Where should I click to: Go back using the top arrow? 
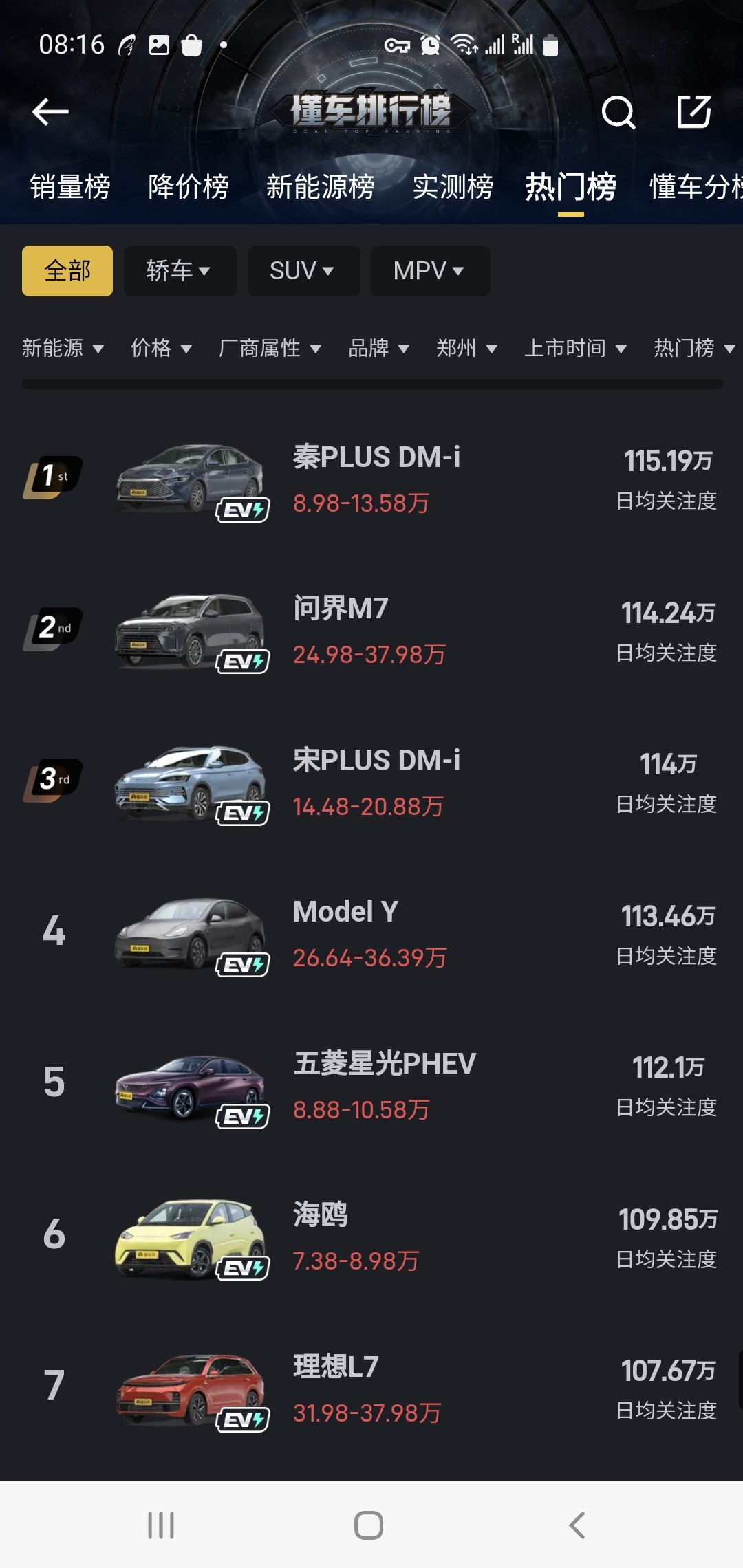point(50,111)
